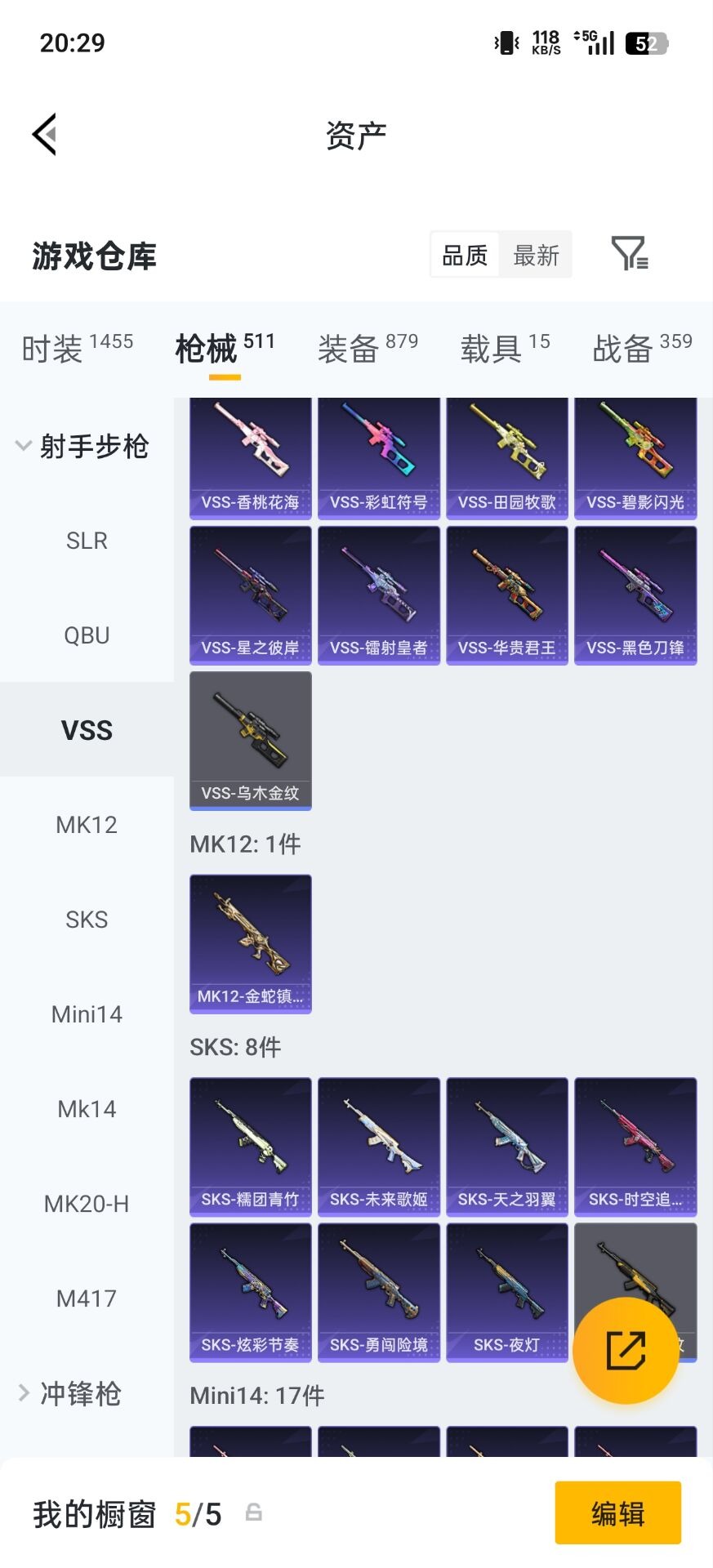
Task: Open the SKS-未来歌姬 skin
Action: tap(379, 1146)
